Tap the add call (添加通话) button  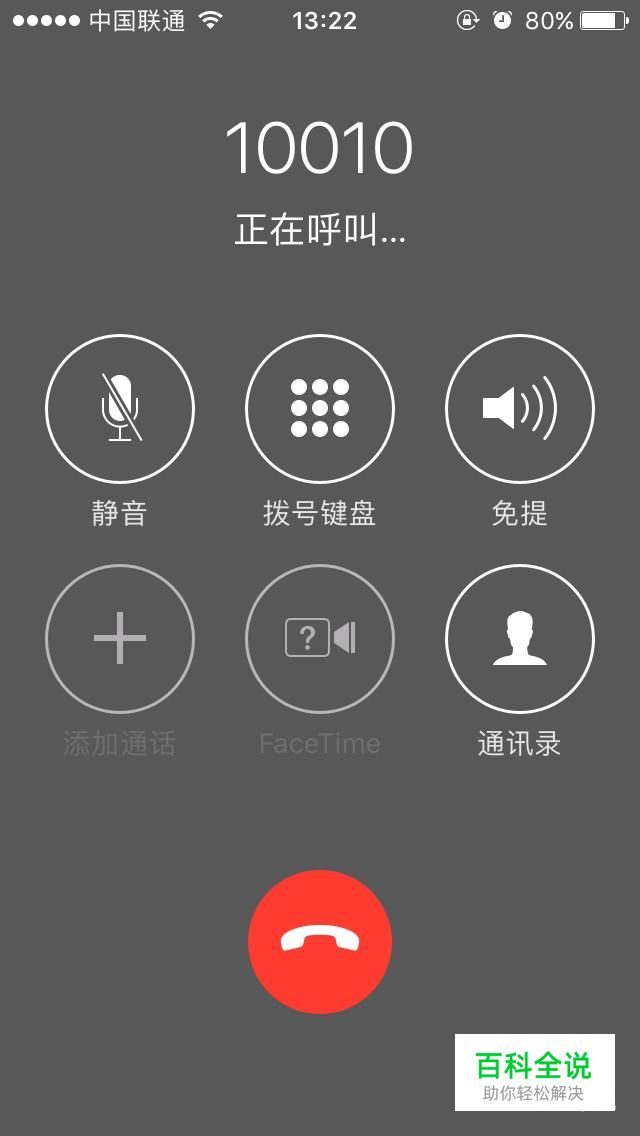120,638
